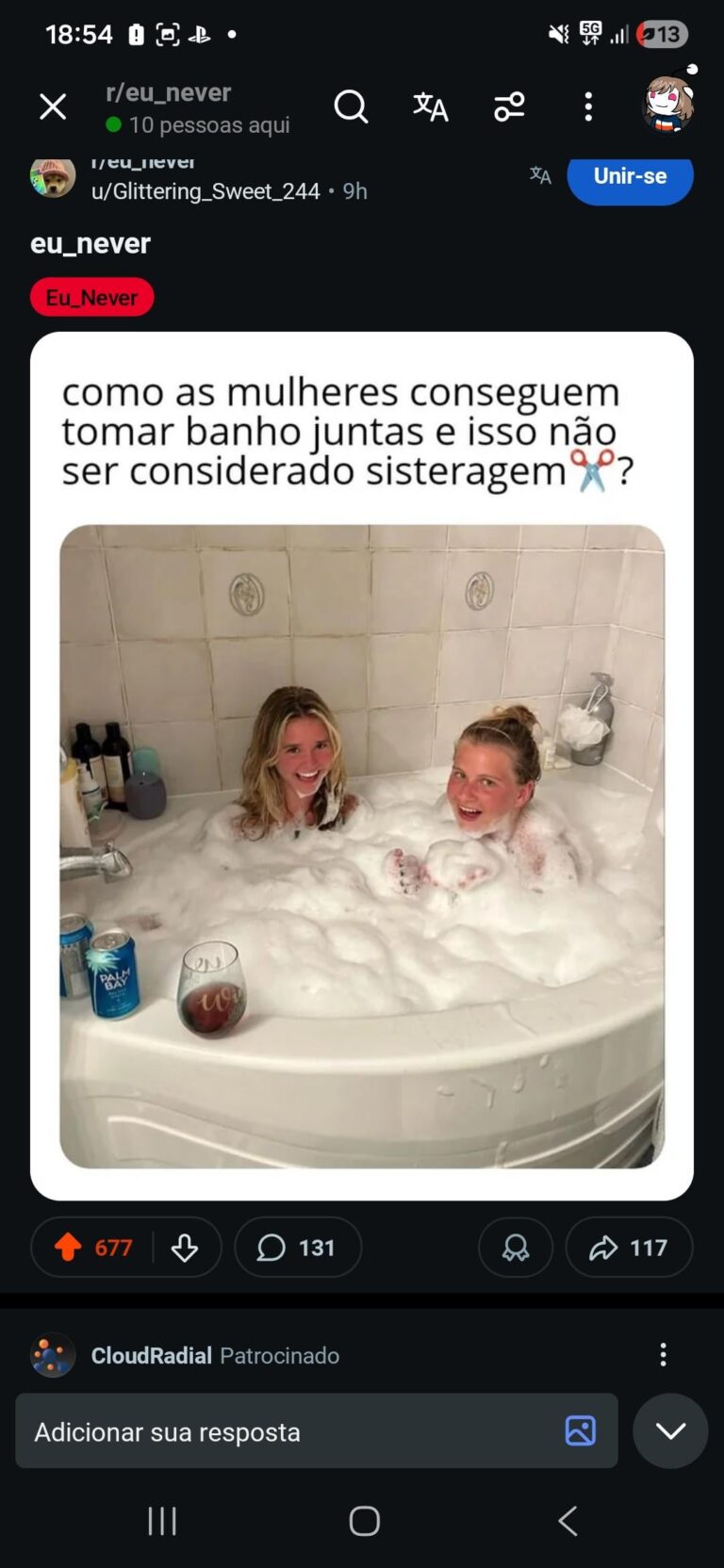The height and width of the screenshot is (1568, 724).
Task: Open your profile avatar
Action: (x=668, y=104)
